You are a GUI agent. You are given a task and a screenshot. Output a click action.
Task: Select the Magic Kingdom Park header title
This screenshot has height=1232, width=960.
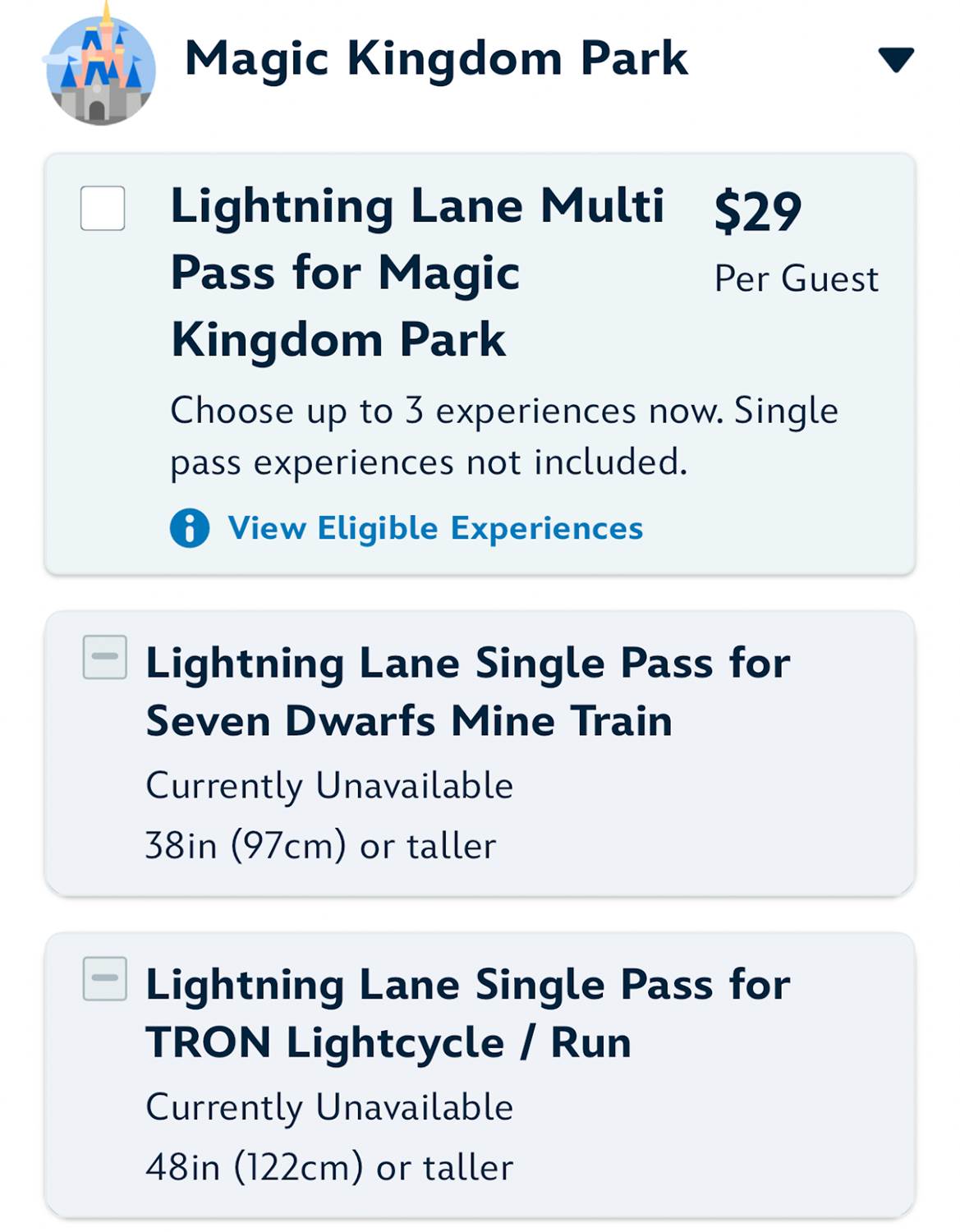436,57
